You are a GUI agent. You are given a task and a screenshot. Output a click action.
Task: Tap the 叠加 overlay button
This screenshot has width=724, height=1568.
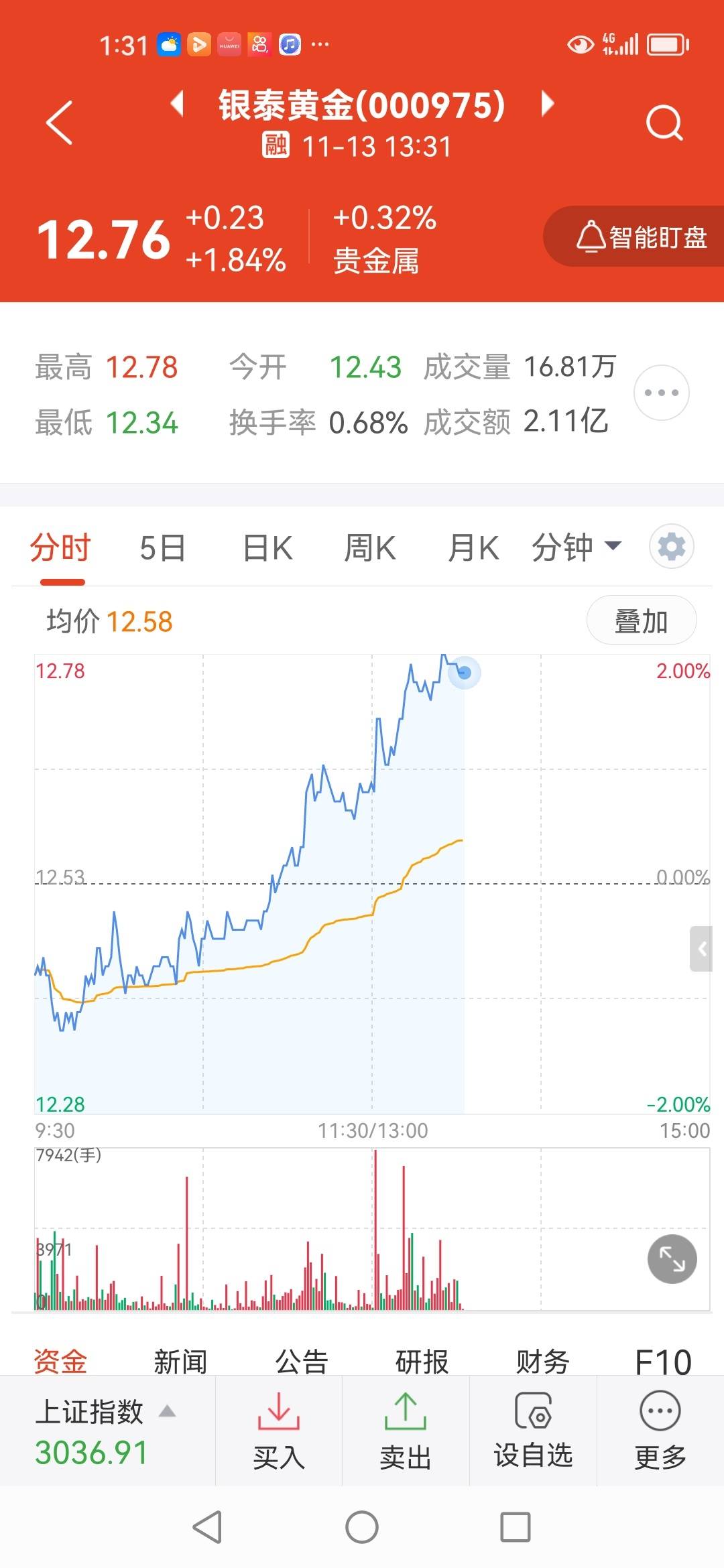642,620
